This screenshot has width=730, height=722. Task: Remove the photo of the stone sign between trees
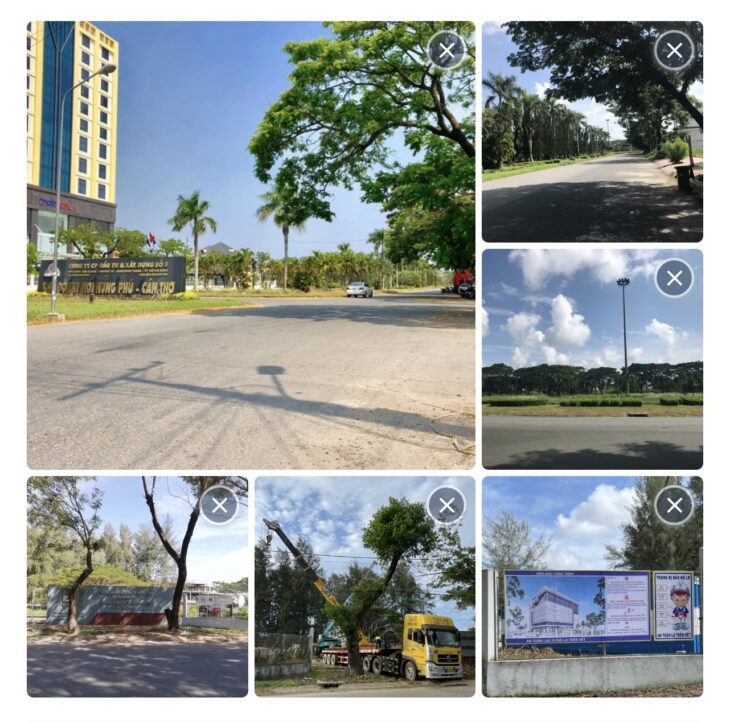219,505
